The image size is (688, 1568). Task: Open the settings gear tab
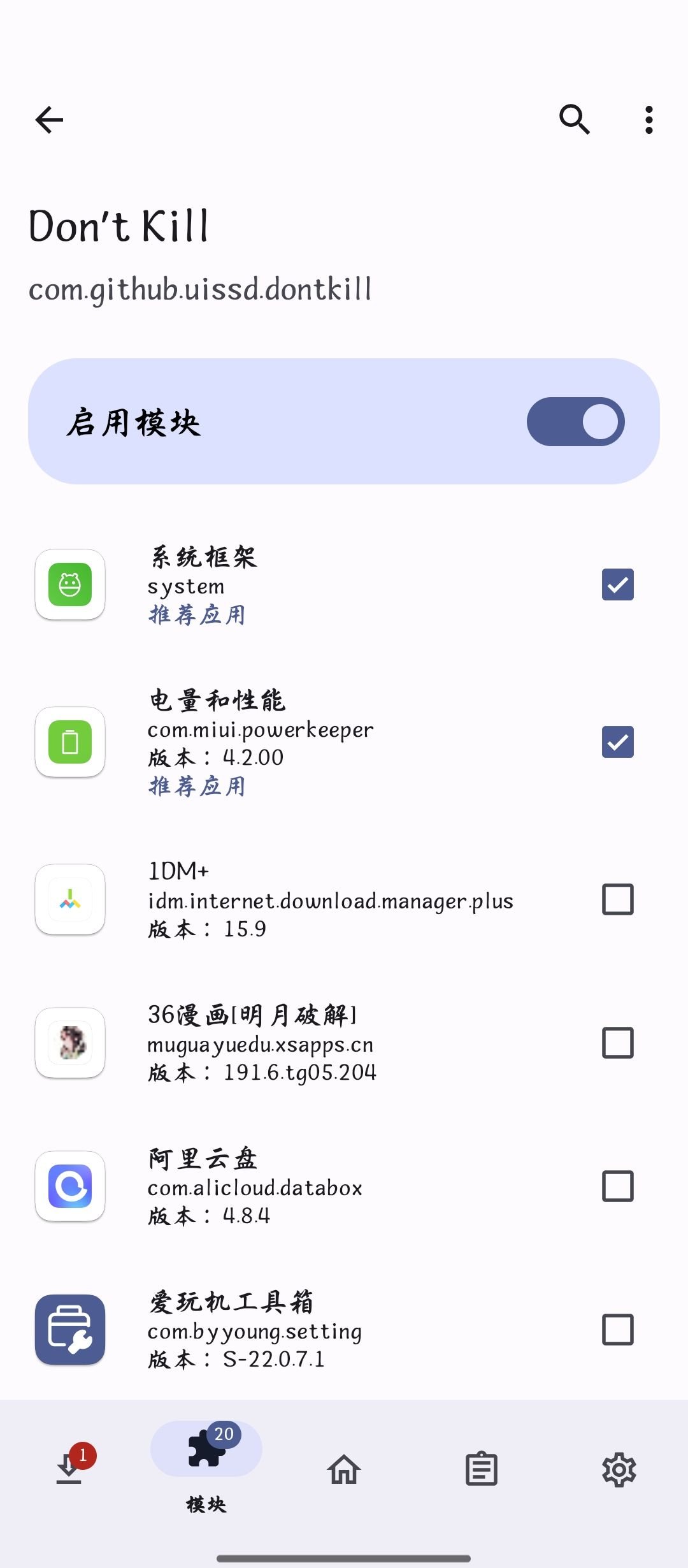coord(619,1469)
